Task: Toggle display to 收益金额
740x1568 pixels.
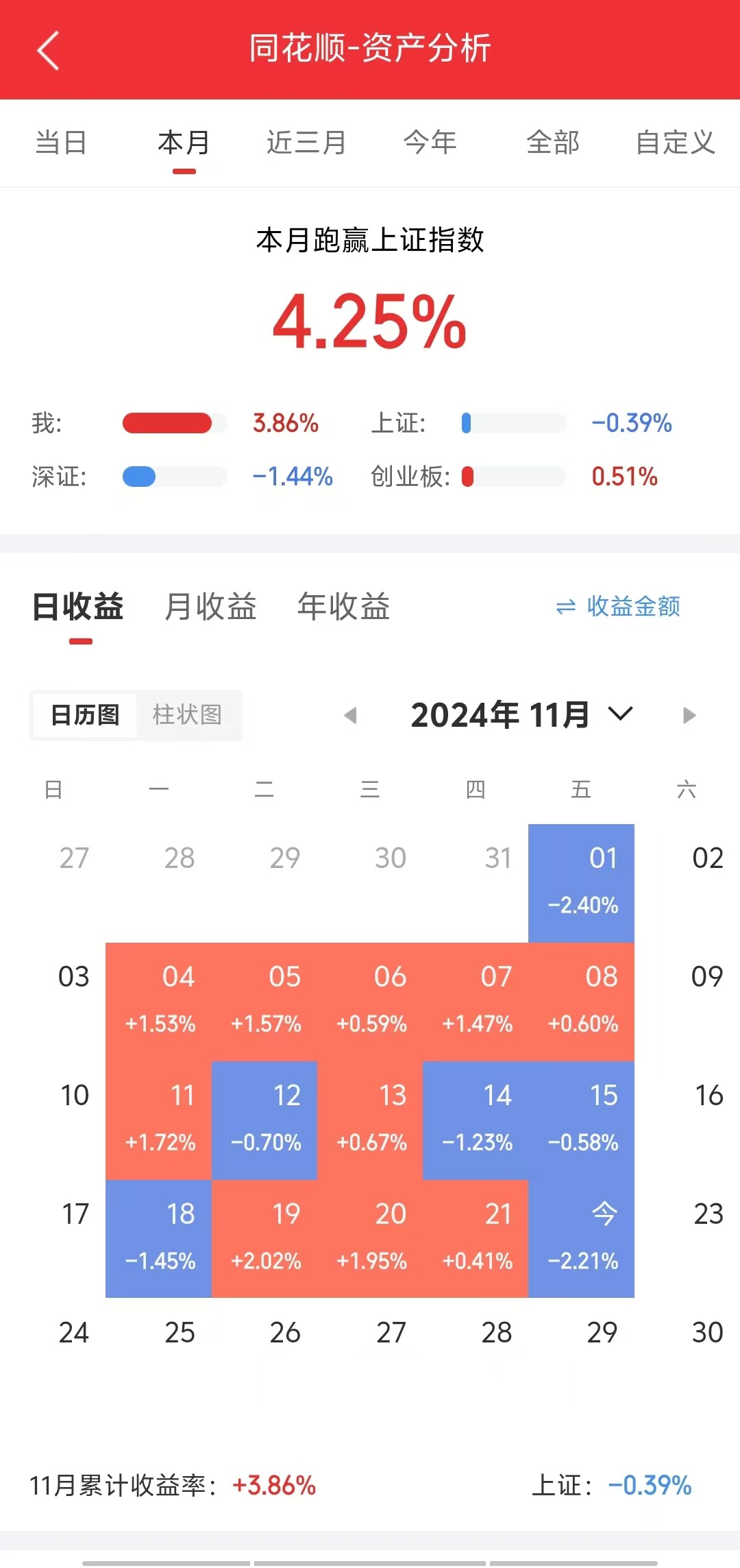Action: (x=618, y=606)
